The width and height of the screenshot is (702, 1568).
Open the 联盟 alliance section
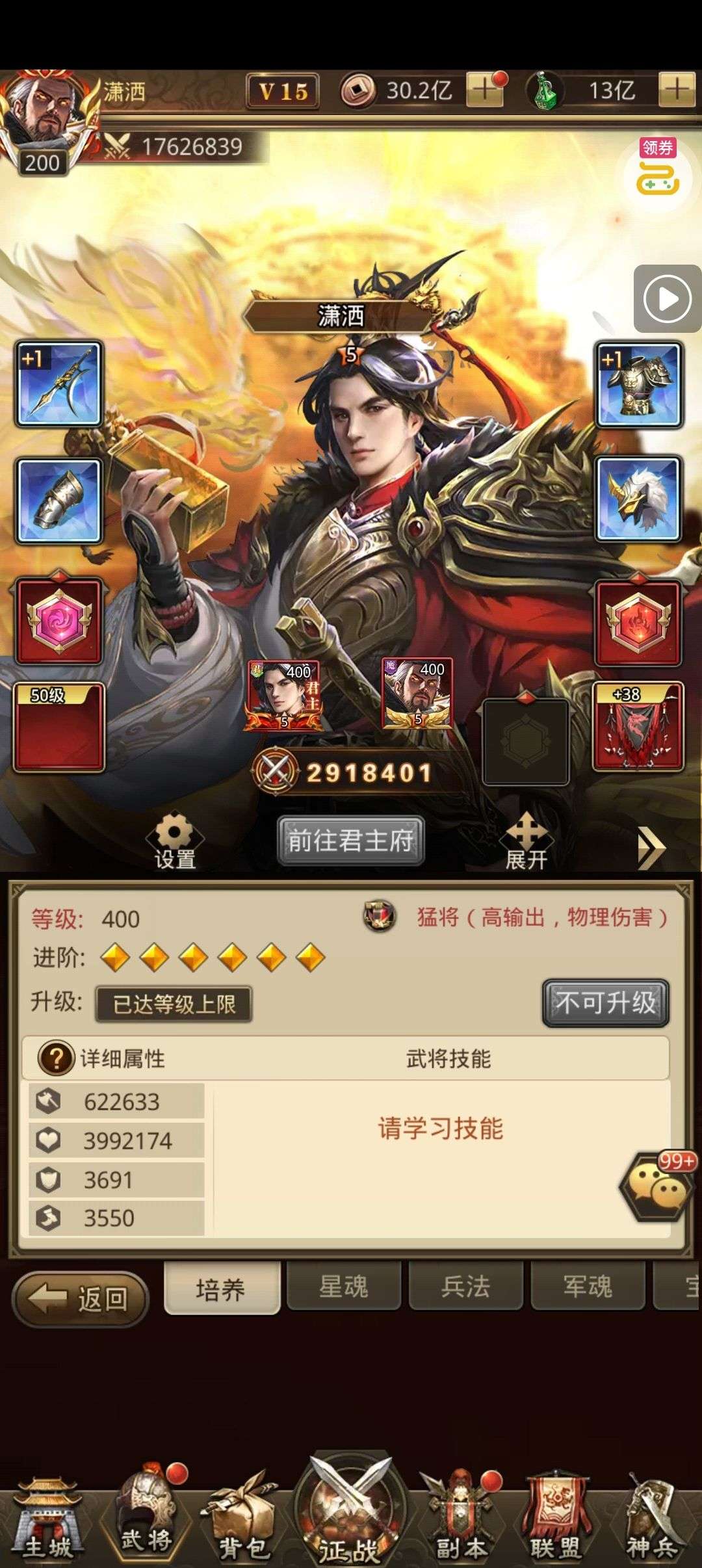coord(556,1521)
